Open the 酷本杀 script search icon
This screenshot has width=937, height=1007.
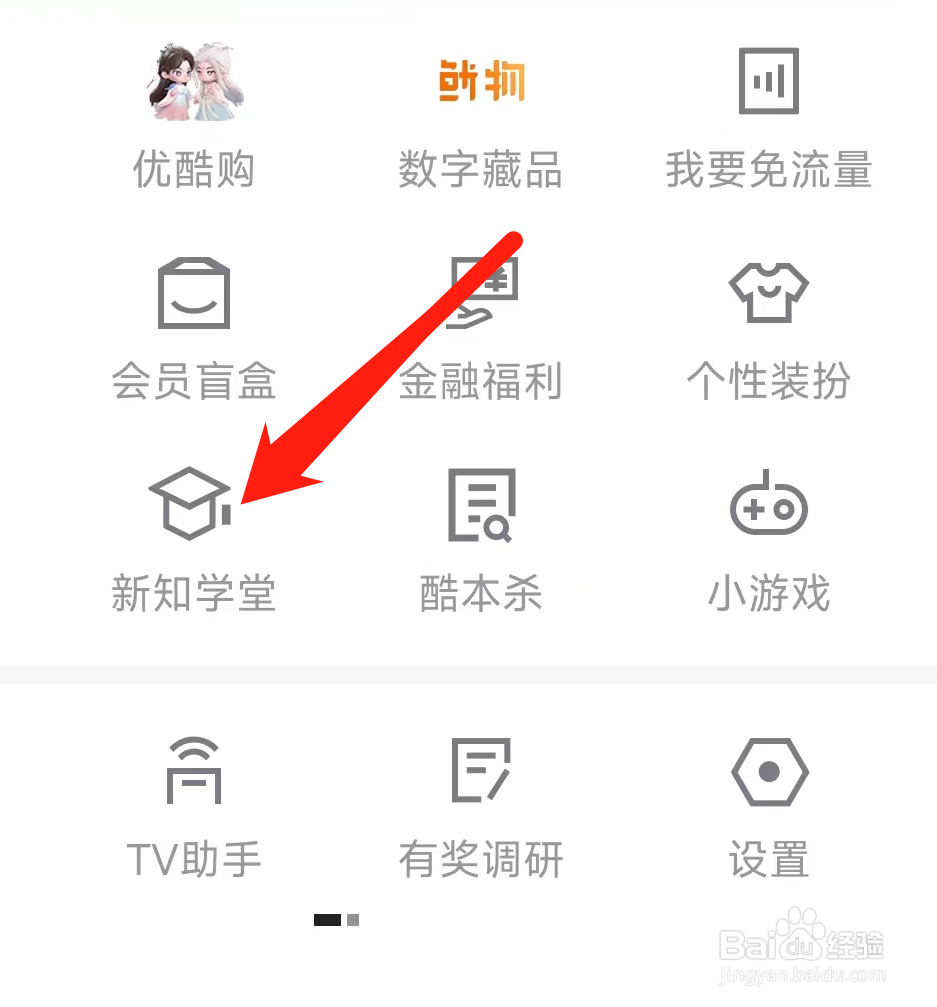[x=481, y=505]
